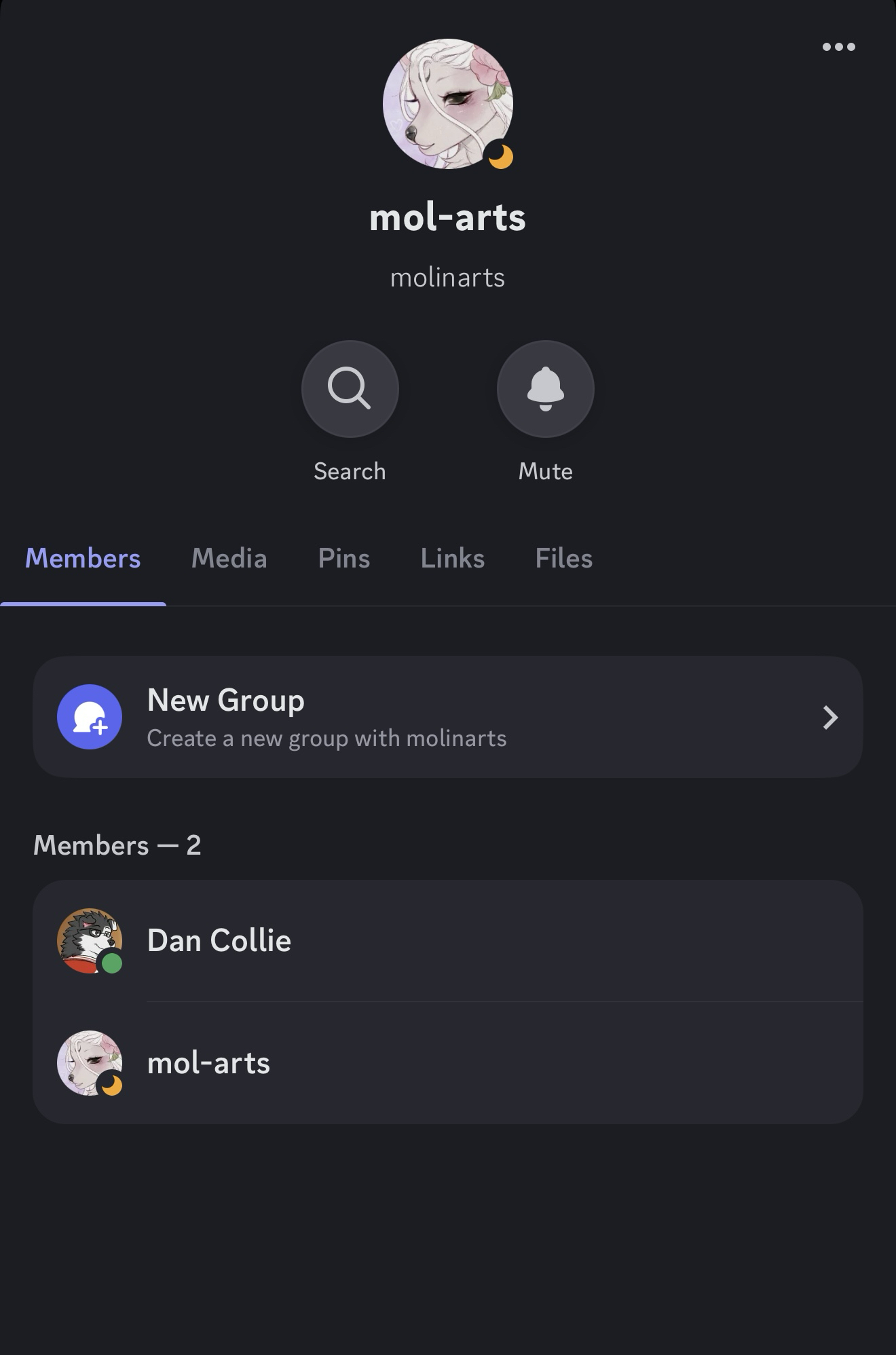Screen dimensions: 896x1355
Task: Mute this conversation with the bell
Action: pos(545,389)
